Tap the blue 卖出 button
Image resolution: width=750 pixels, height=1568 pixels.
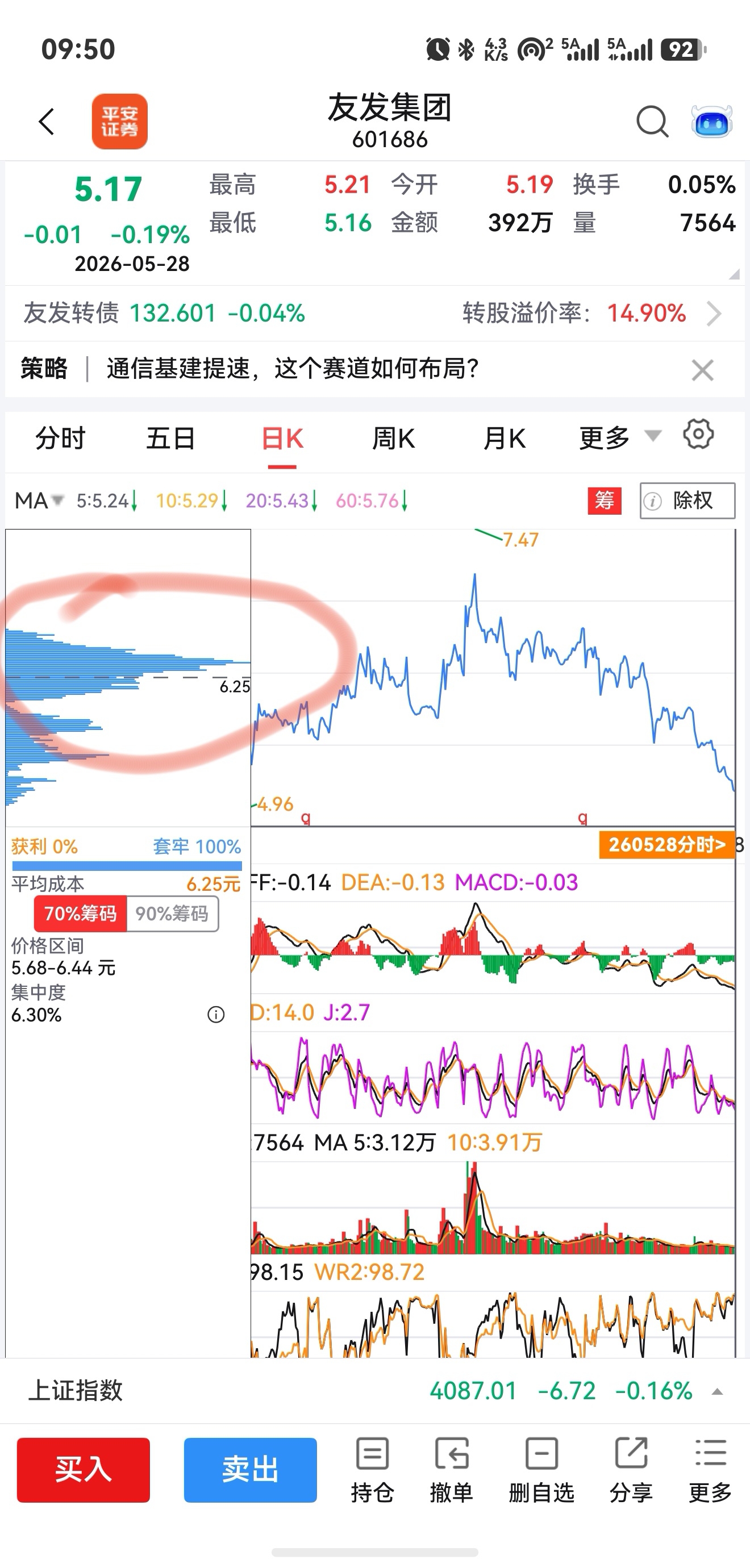250,1470
